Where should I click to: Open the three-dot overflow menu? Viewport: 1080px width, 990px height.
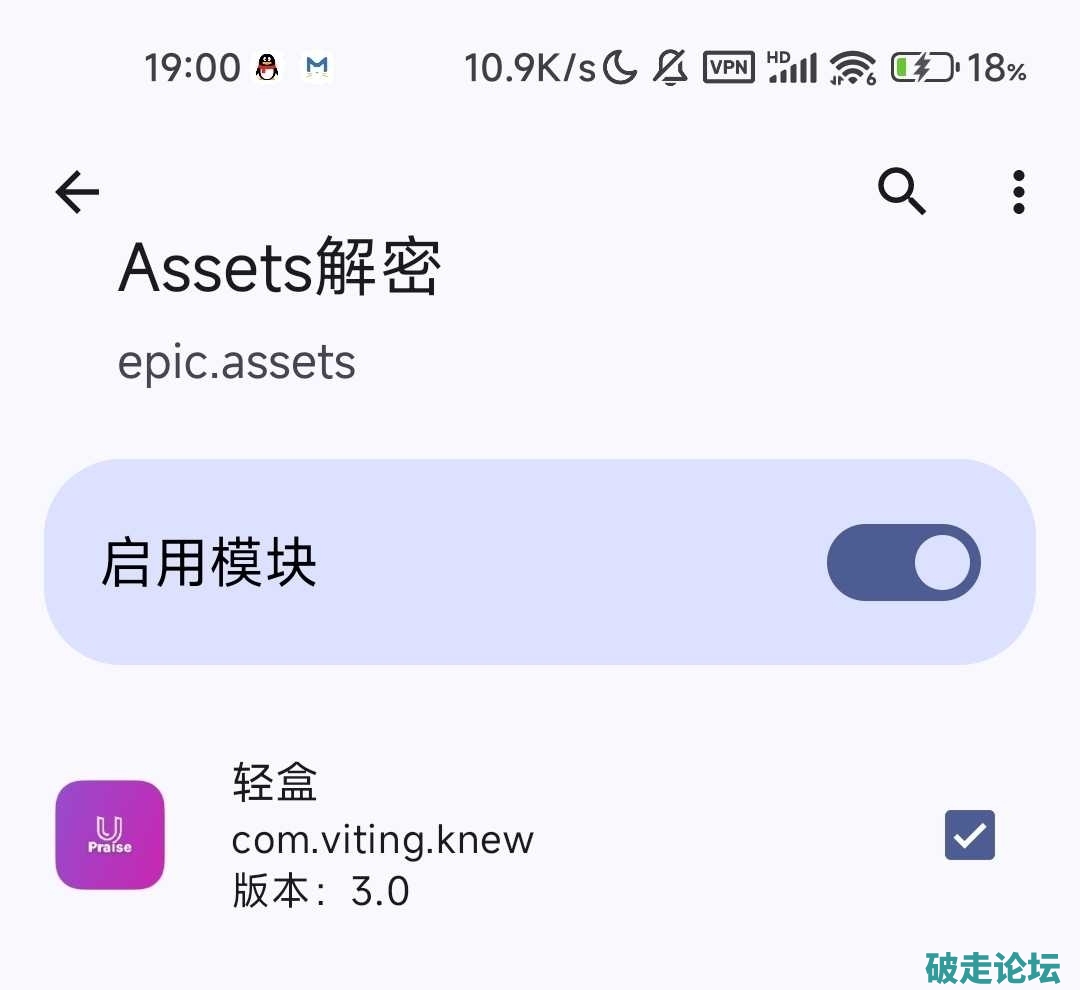1018,192
